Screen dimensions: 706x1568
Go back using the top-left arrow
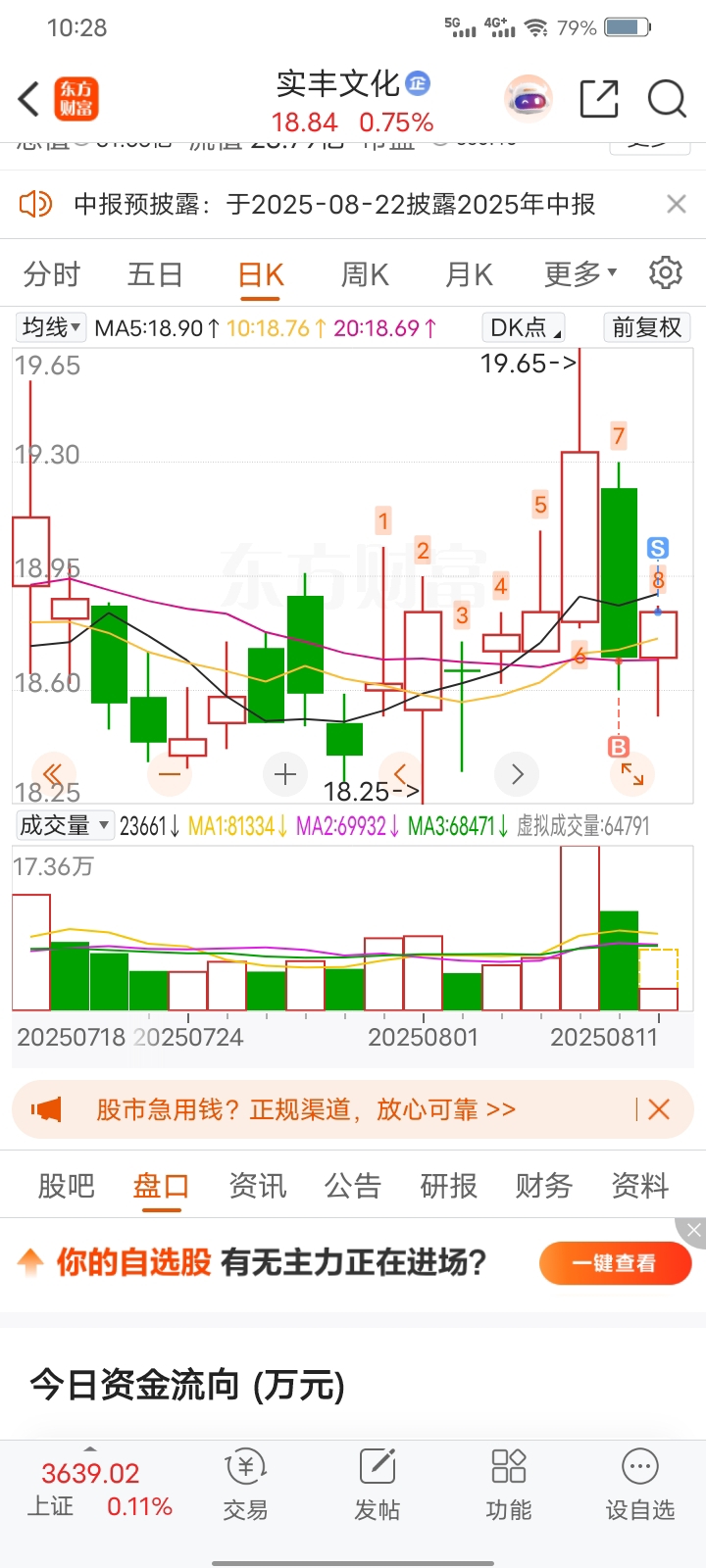coord(29,99)
